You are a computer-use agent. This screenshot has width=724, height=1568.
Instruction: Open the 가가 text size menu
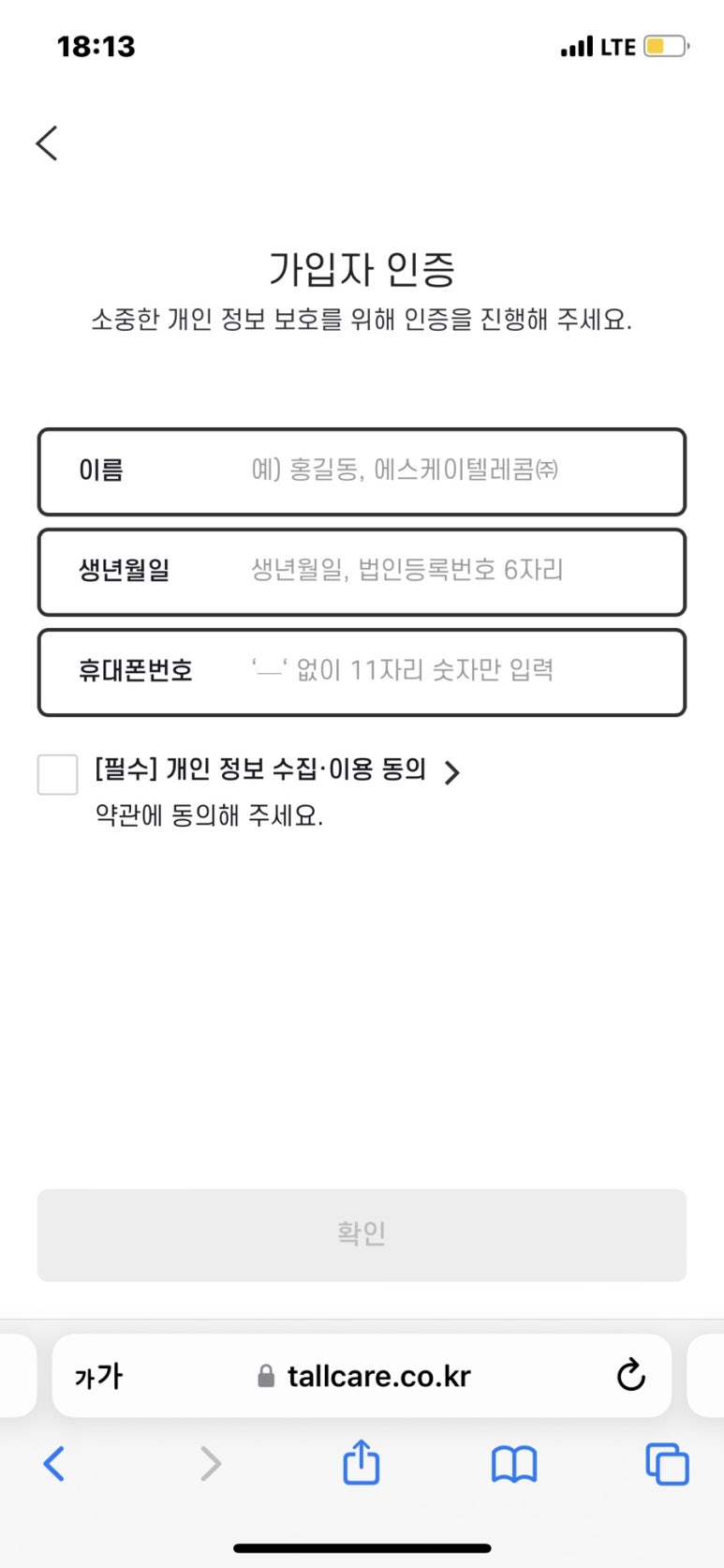[x=98, y=1376]
